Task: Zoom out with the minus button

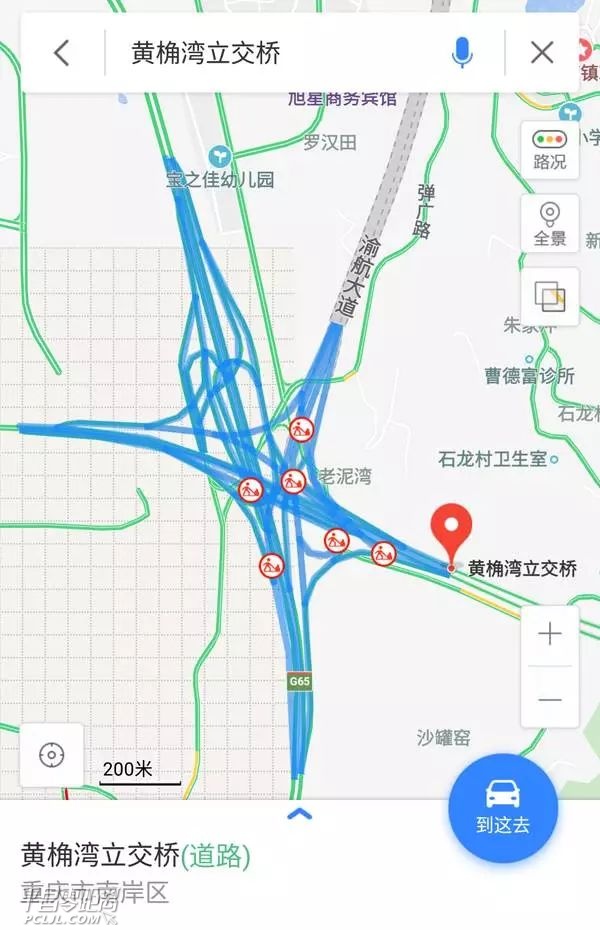Action: click(549, 699)
